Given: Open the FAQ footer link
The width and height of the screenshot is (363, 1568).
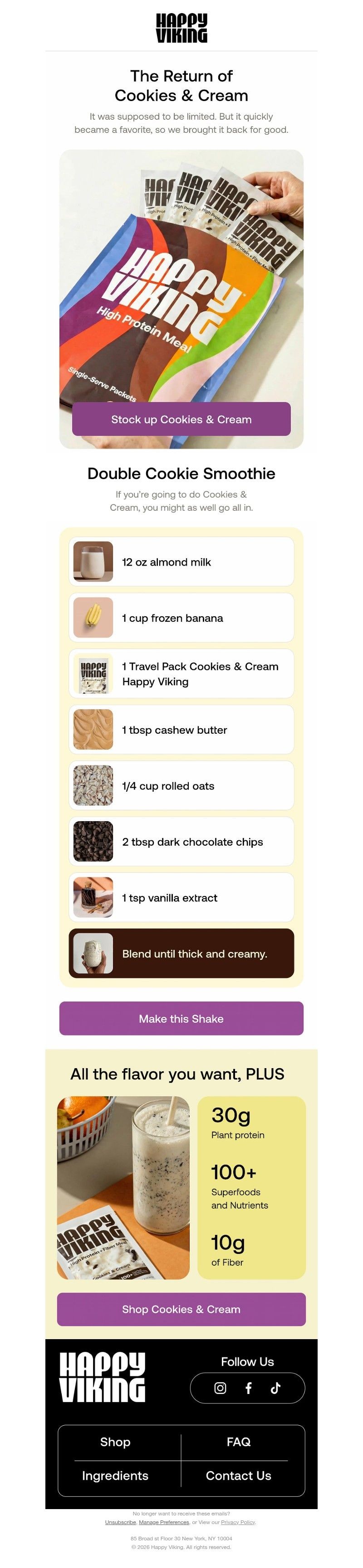Looking at the screenshot, I should coord(238,1442).
